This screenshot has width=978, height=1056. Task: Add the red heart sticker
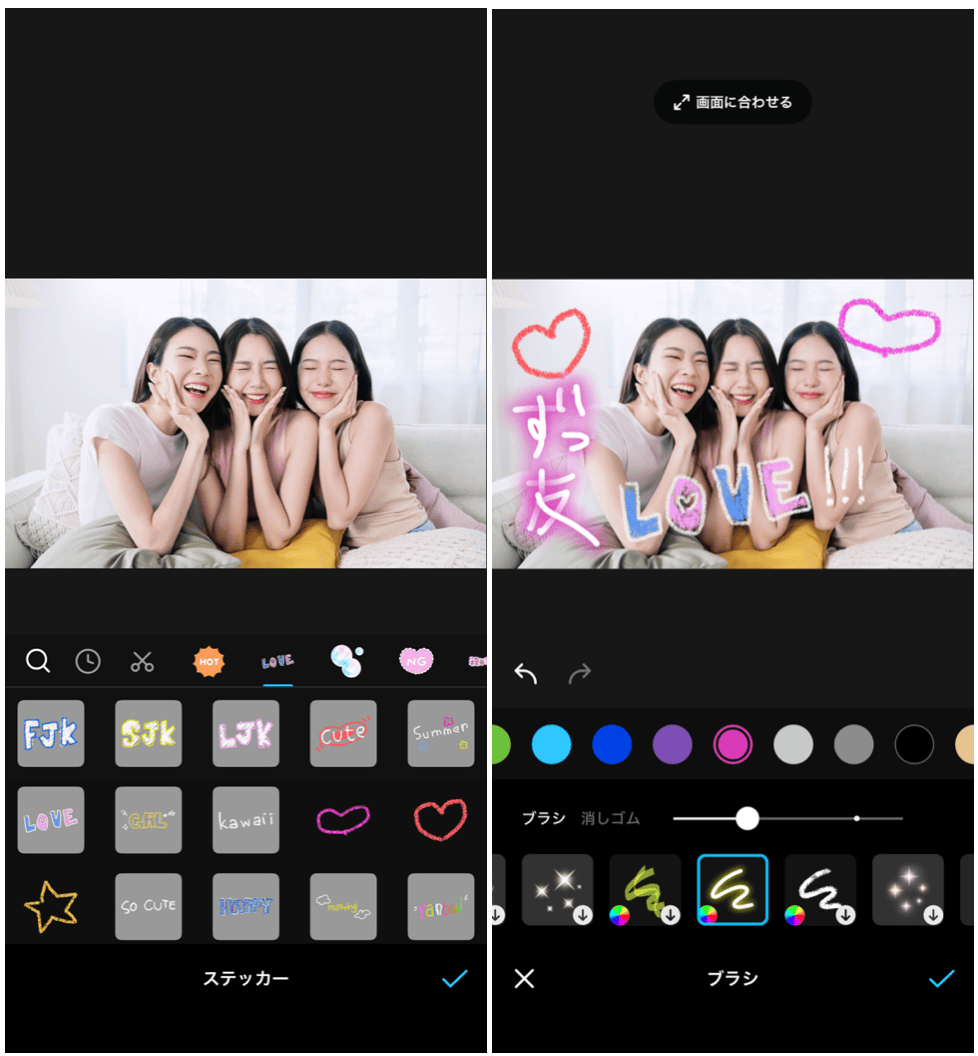(x=440, y=819)
